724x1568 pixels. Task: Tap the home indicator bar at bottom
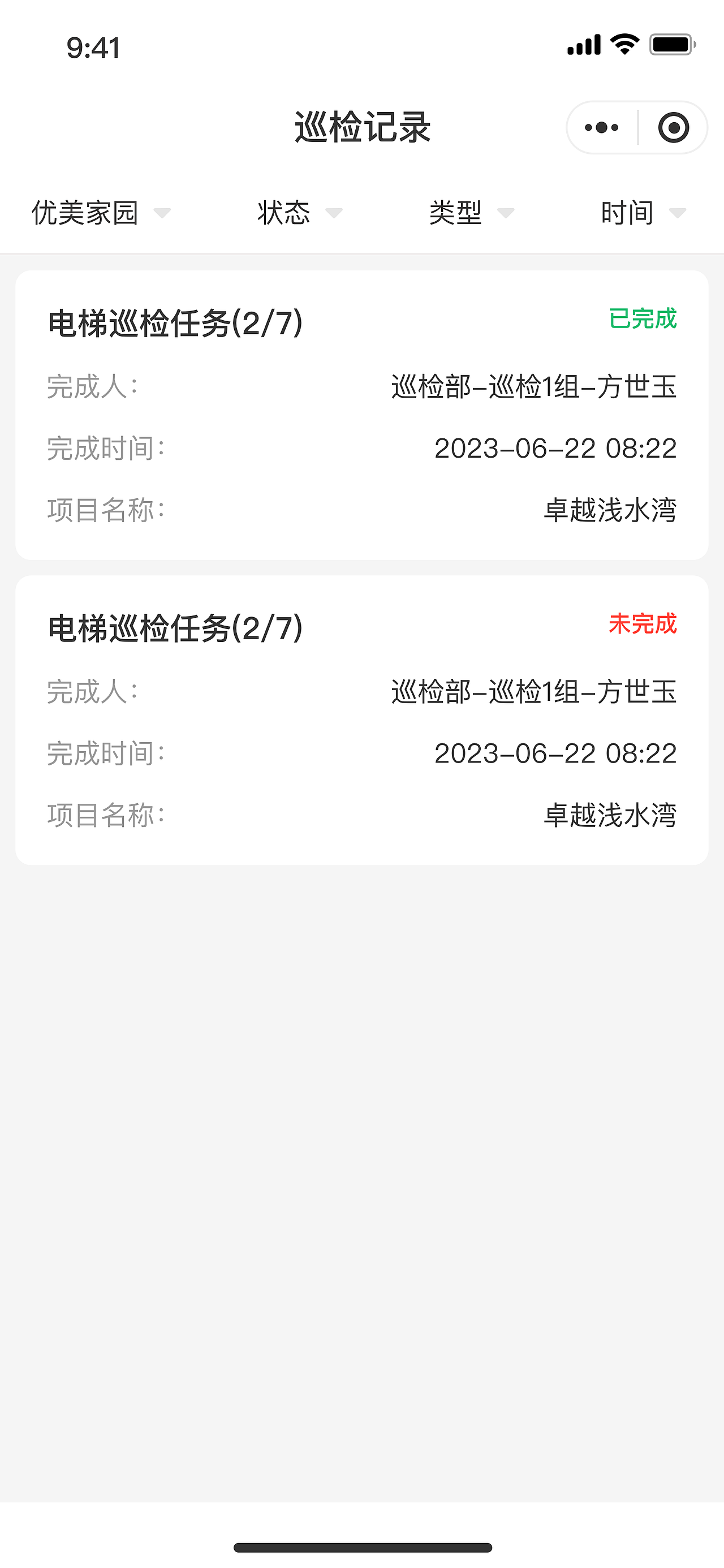click(x=361, y=1546)
